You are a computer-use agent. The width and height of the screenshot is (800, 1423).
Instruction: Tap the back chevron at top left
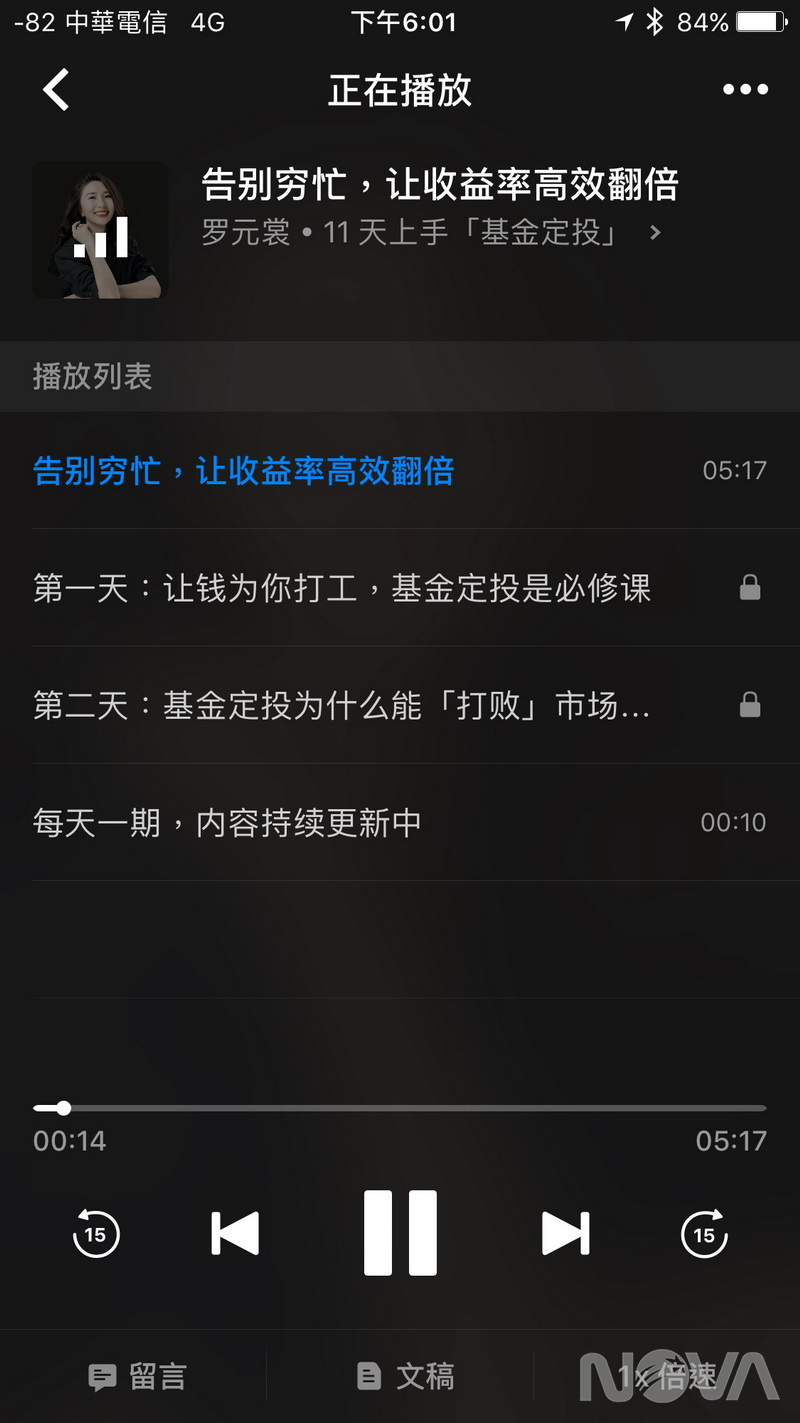(x=55, y=89)
